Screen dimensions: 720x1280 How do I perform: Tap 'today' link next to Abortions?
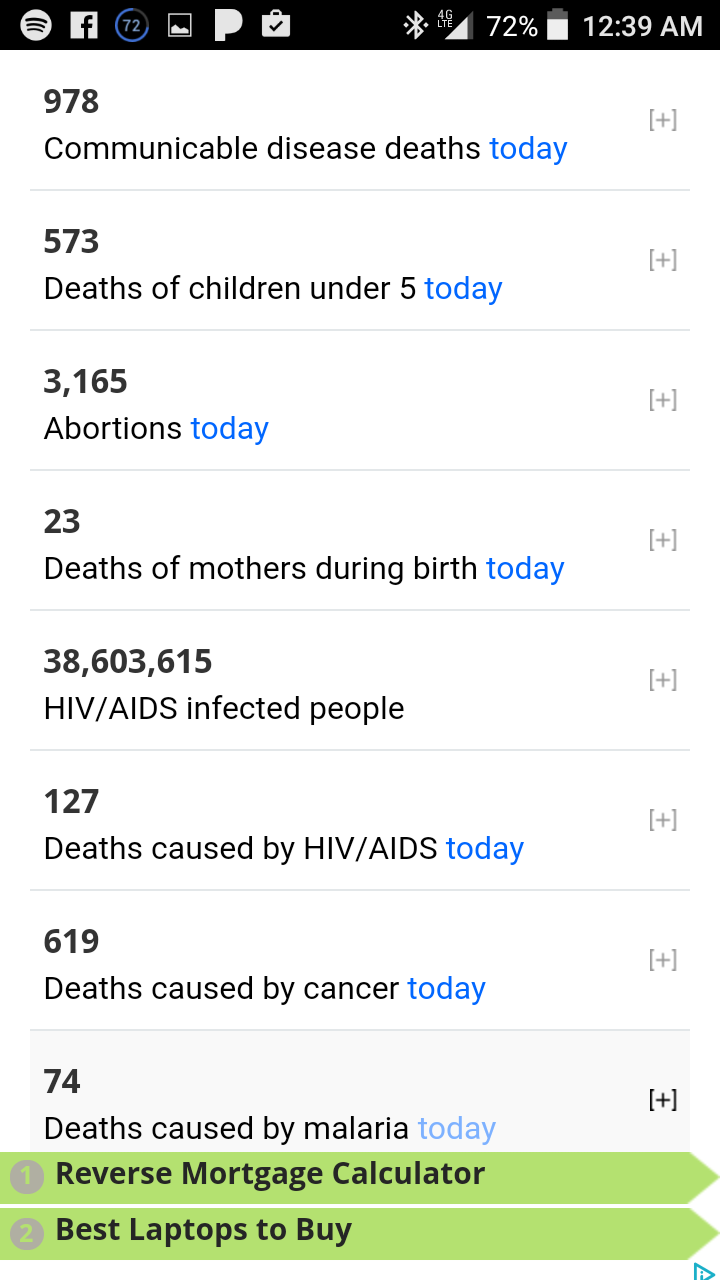229,429
